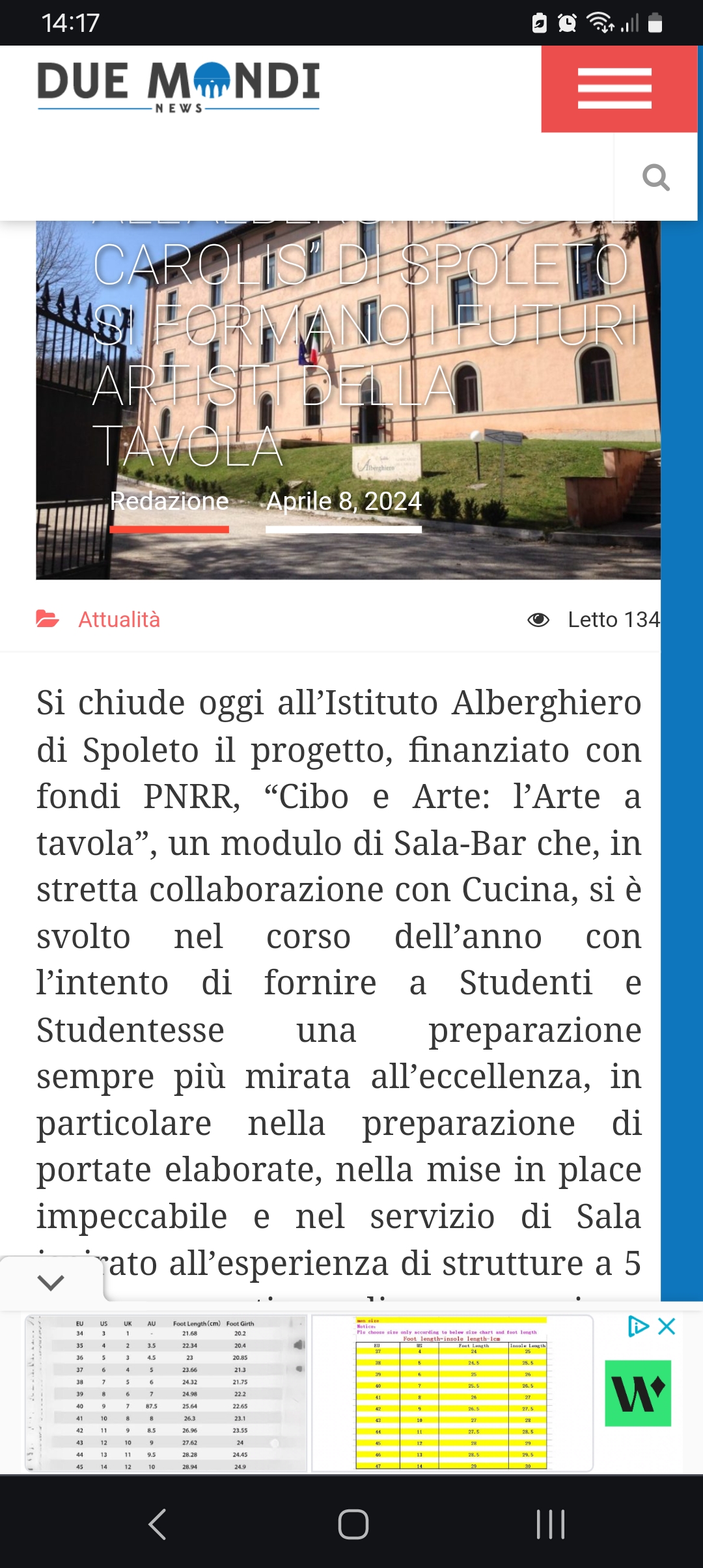Open the green W advertiser logo
This screenshot has width=703, height=1568.
click(638, 1393)
